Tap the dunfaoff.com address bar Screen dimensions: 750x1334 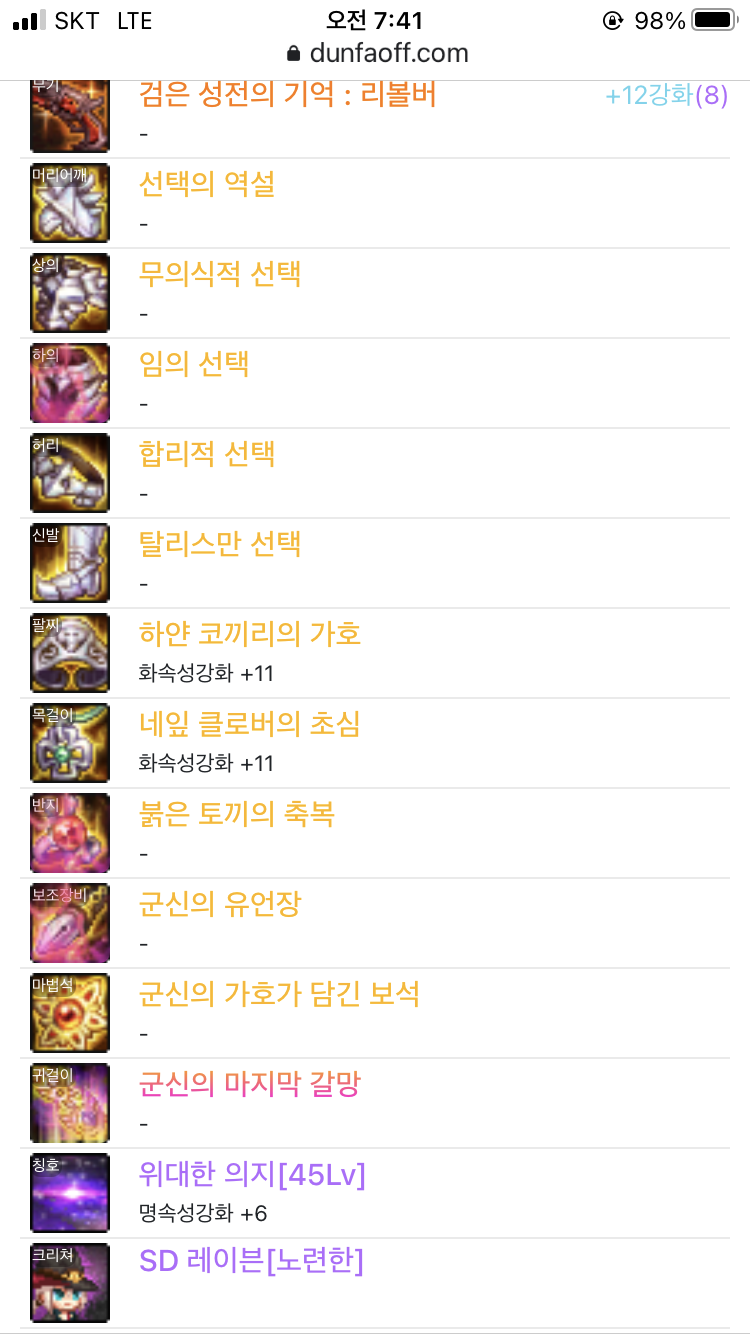click(x=376, y=53)
